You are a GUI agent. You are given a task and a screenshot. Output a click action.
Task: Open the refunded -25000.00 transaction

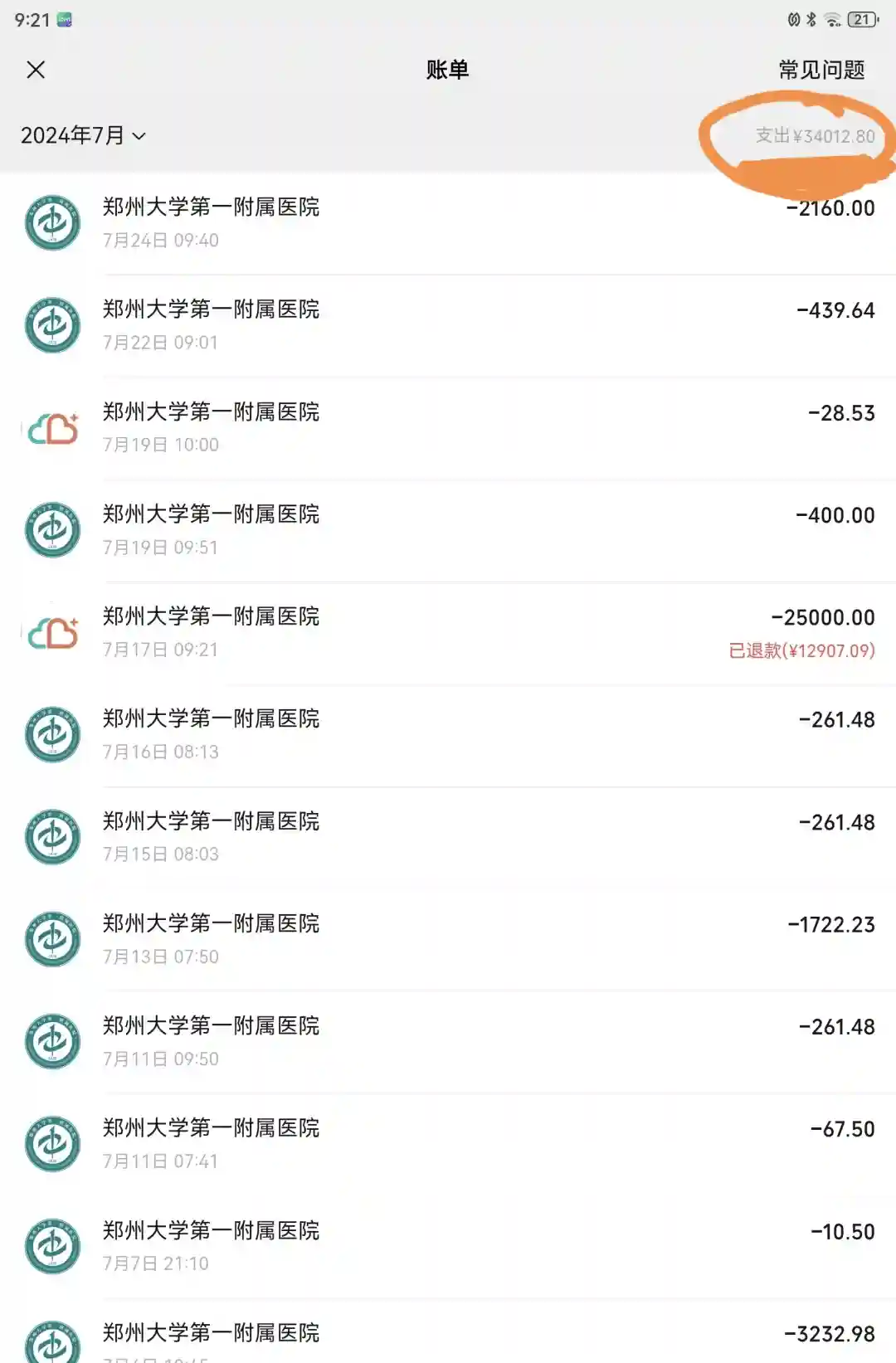[x=448, y=632]
